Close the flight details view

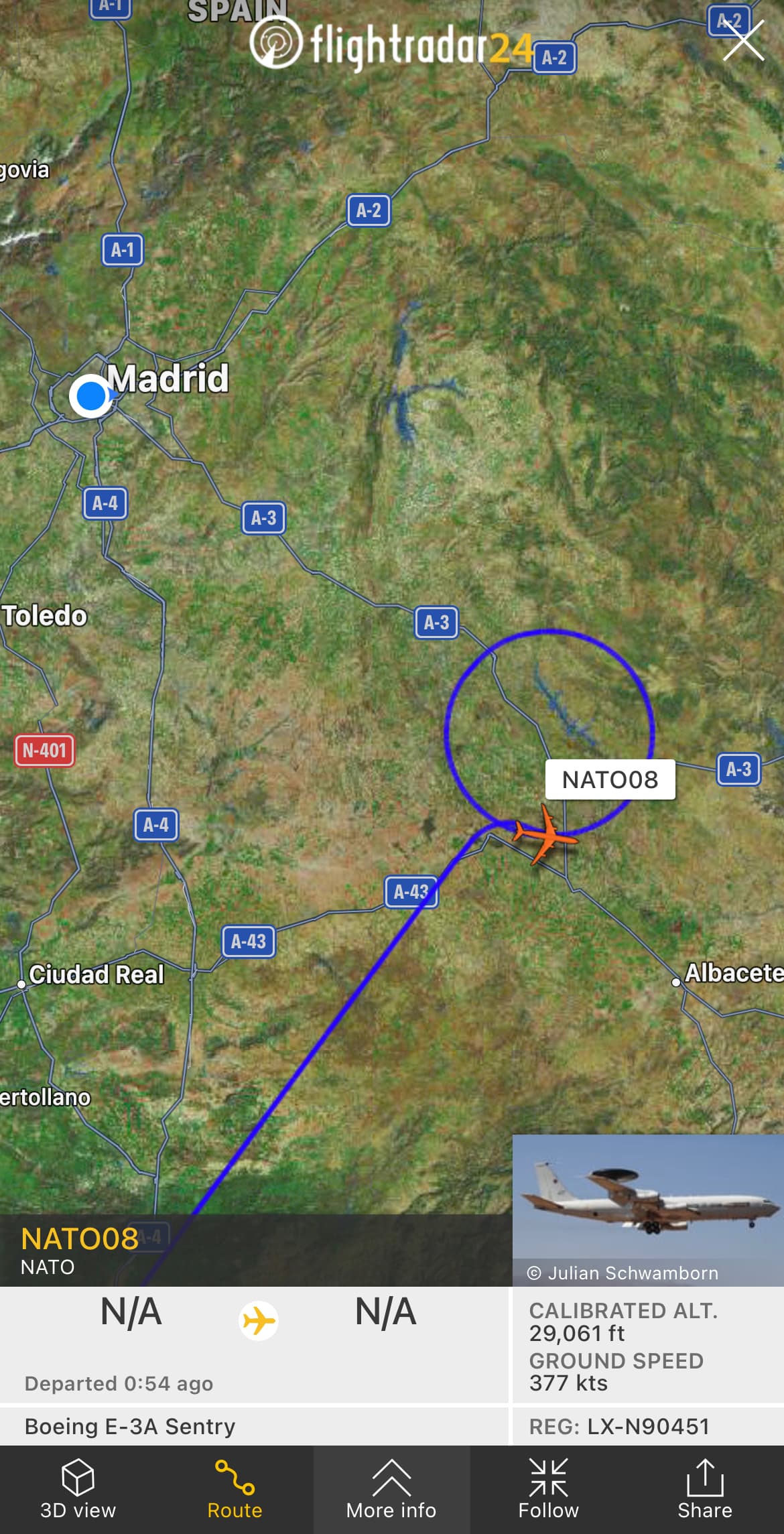pos(743,41)
